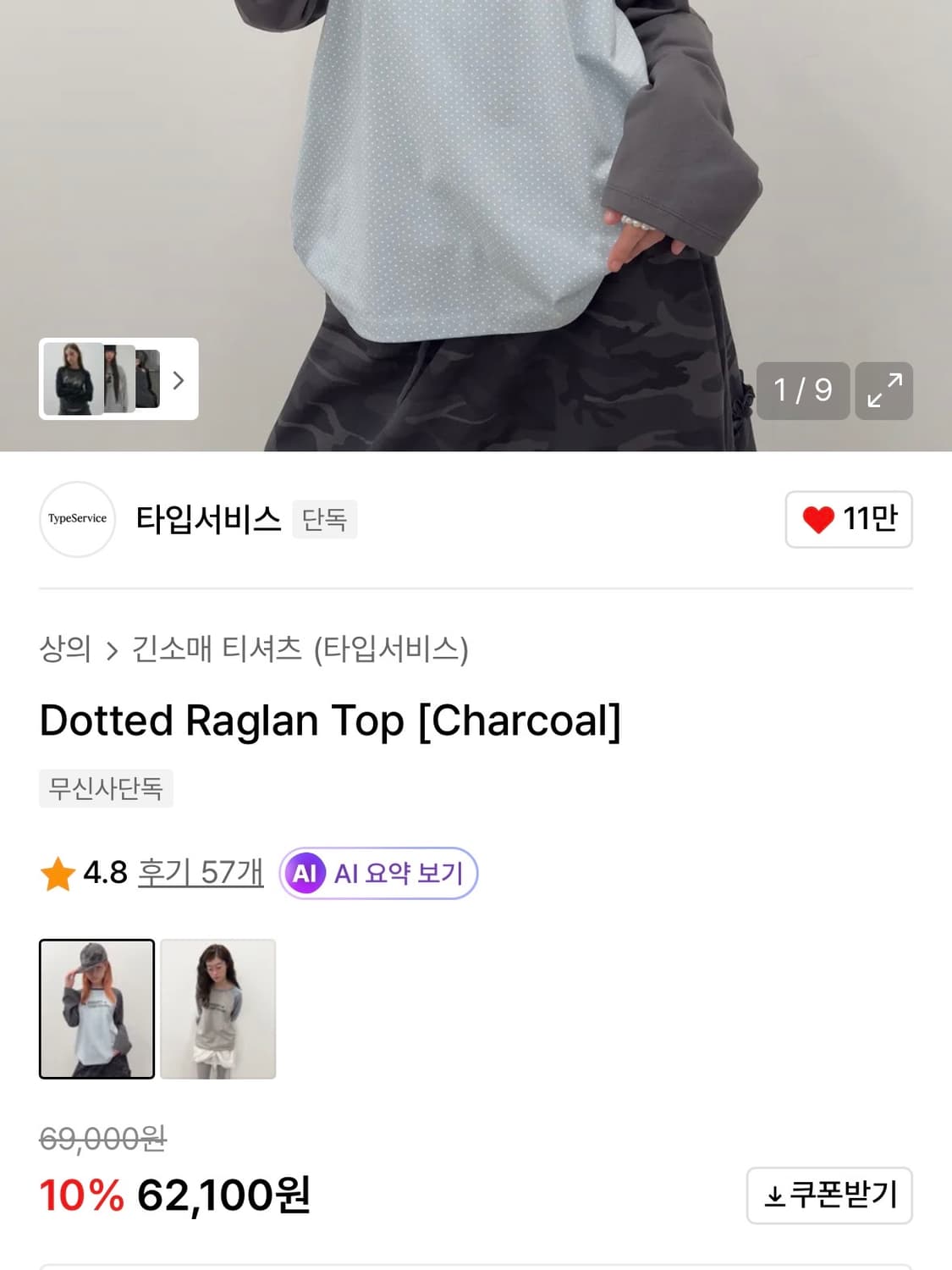Expand the thumbnail strip with the right arrow
The image size is (952, 1270).
178,381
